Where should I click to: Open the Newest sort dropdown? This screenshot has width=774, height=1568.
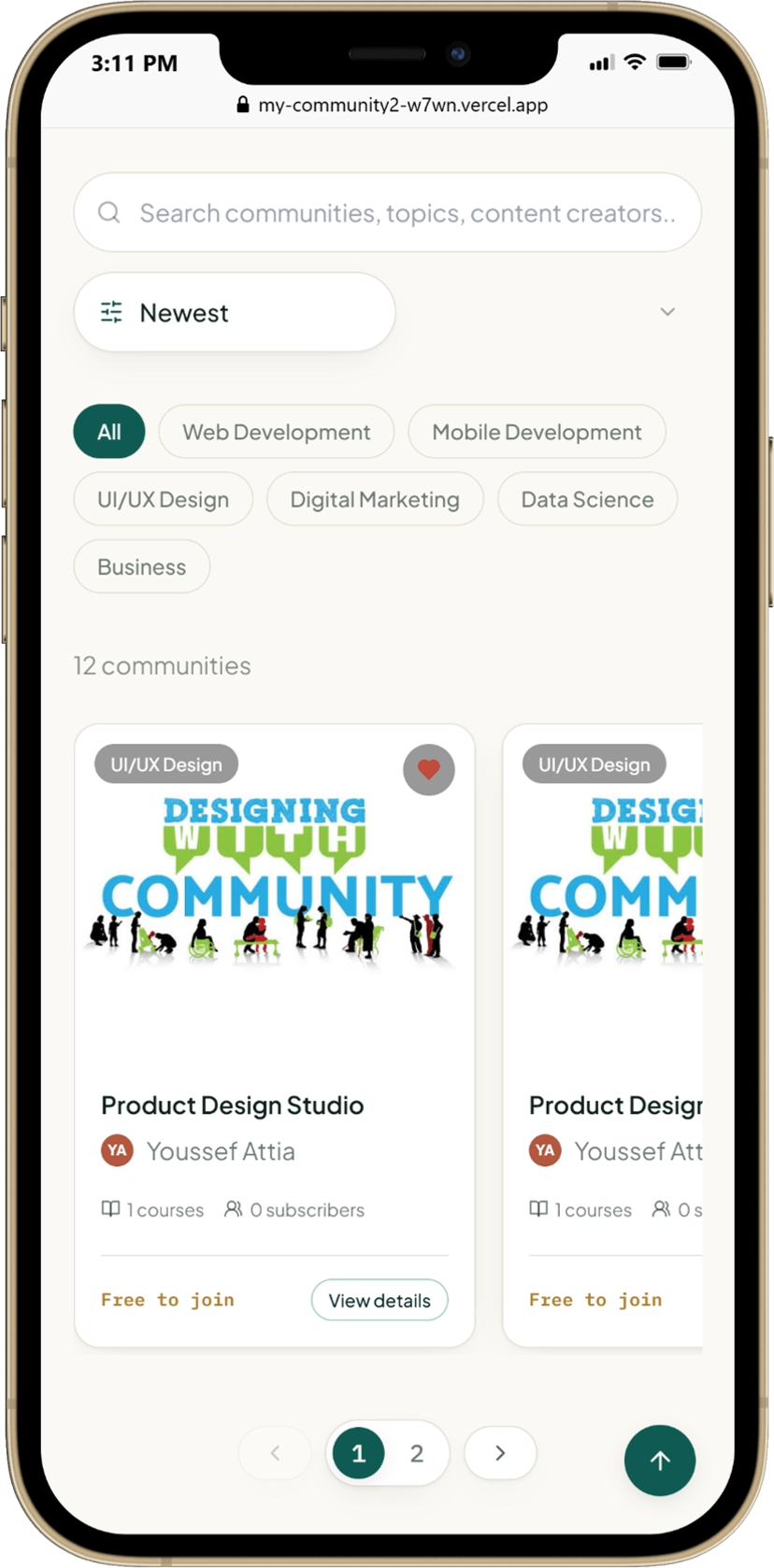click(234, 312)
